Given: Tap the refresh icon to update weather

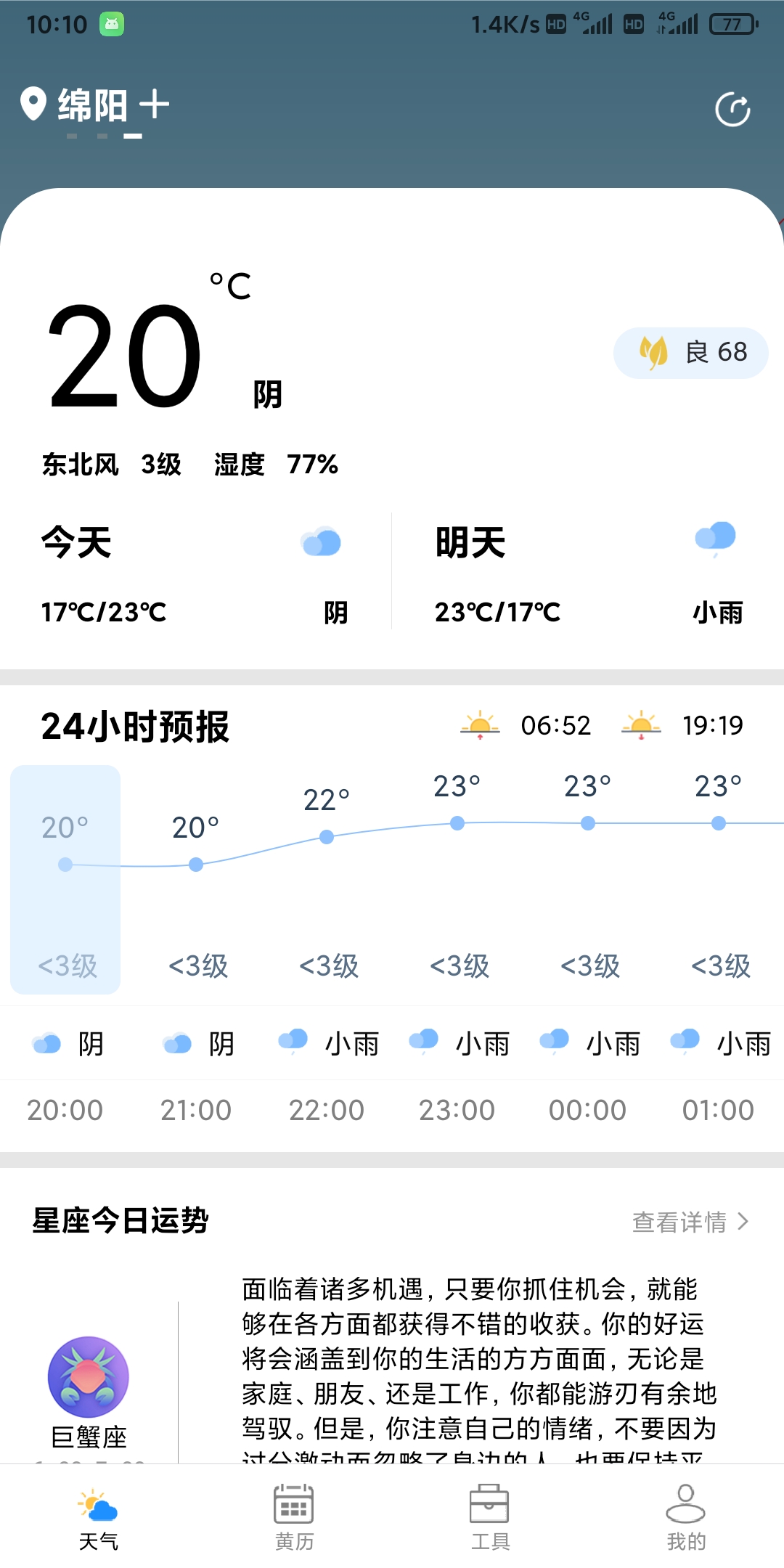Looking at the screenshot, I should click(733, 107).
